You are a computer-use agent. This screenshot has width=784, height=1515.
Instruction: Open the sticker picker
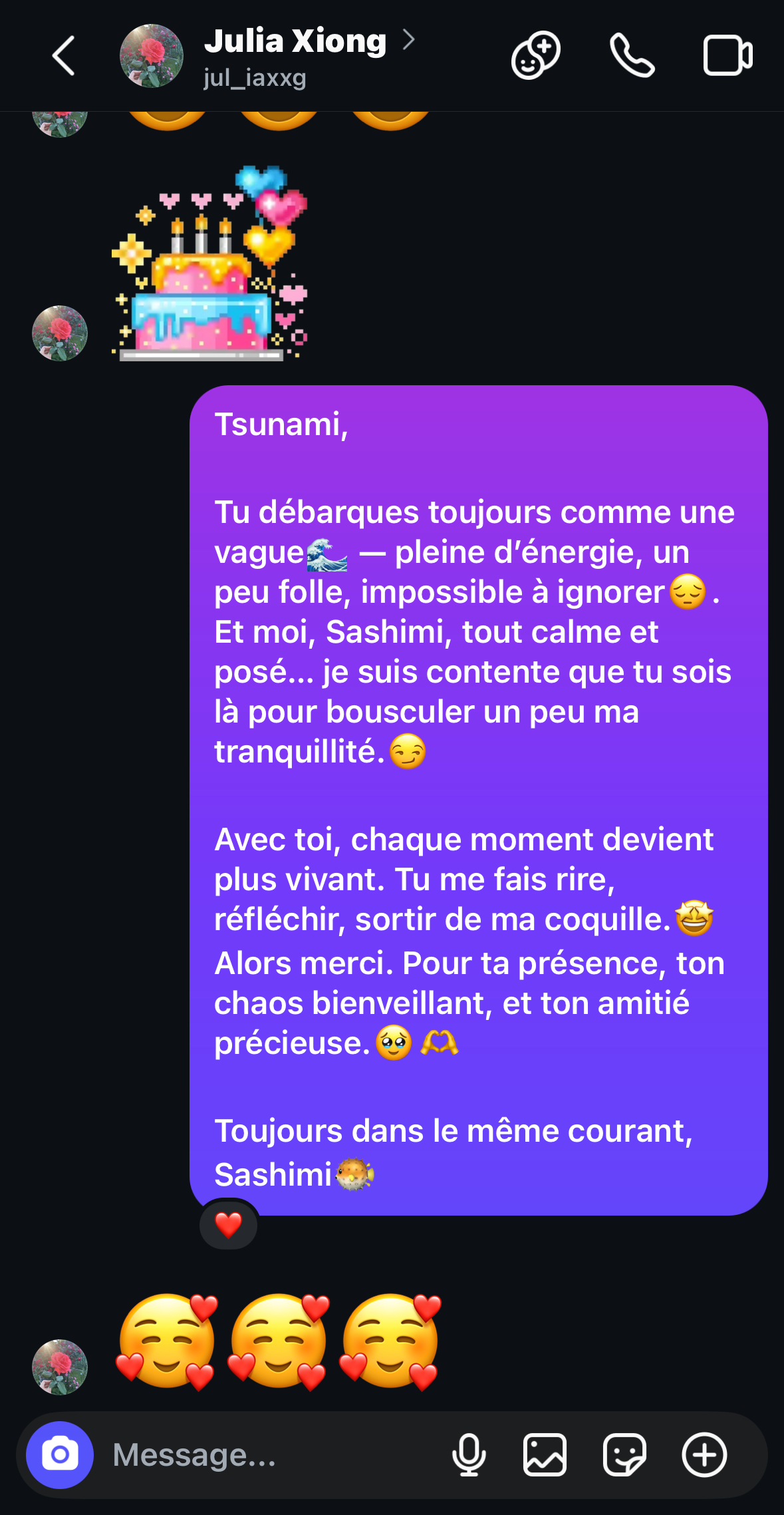tap(624, 1455)
